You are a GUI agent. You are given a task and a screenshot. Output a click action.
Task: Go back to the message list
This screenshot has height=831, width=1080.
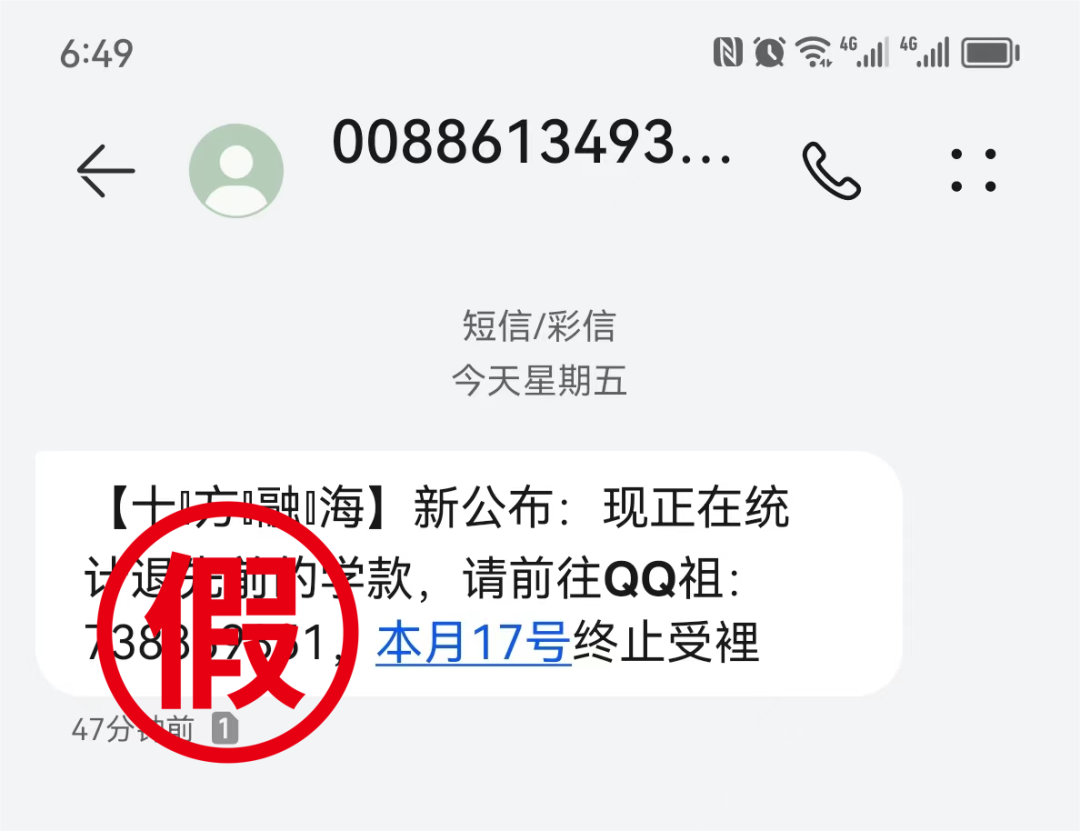click(106, 171)
